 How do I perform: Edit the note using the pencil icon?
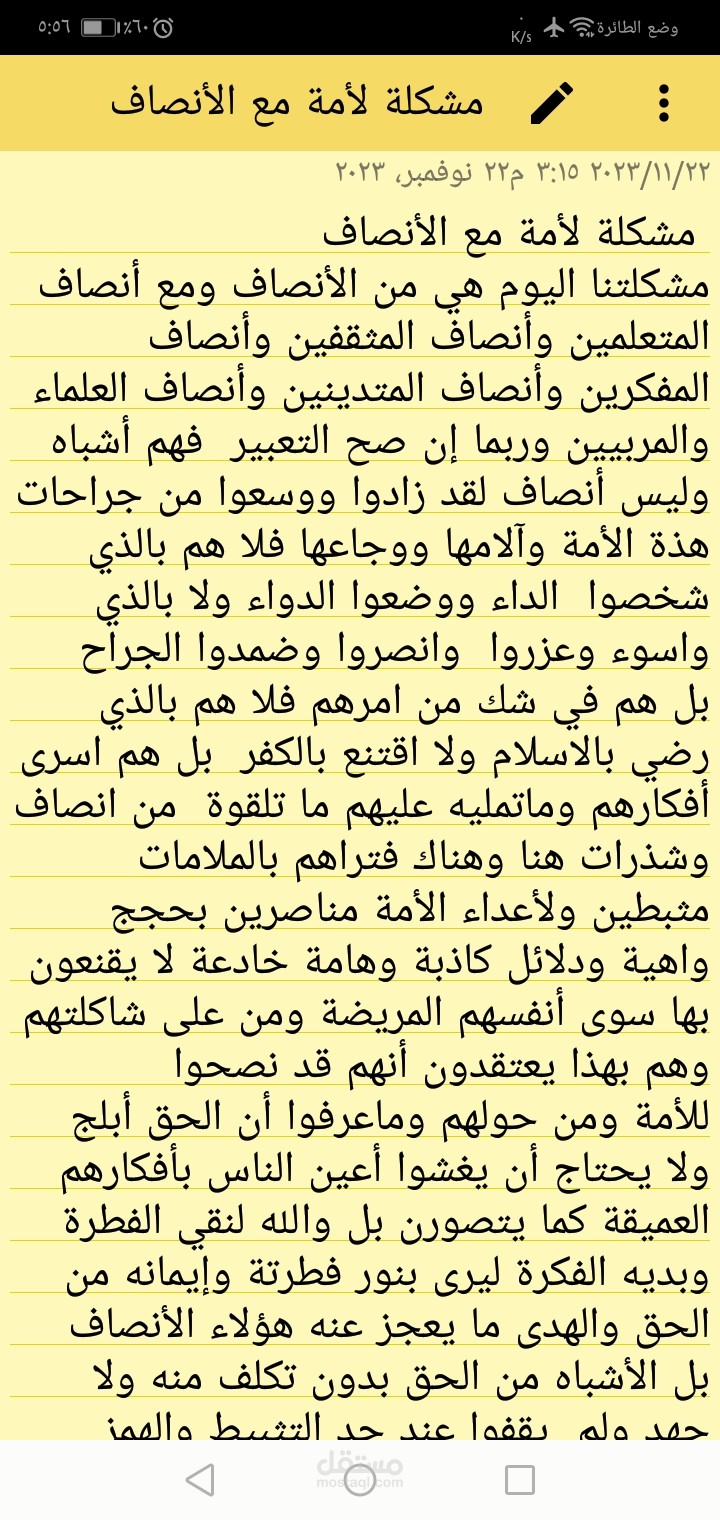(x=552, y=103)
